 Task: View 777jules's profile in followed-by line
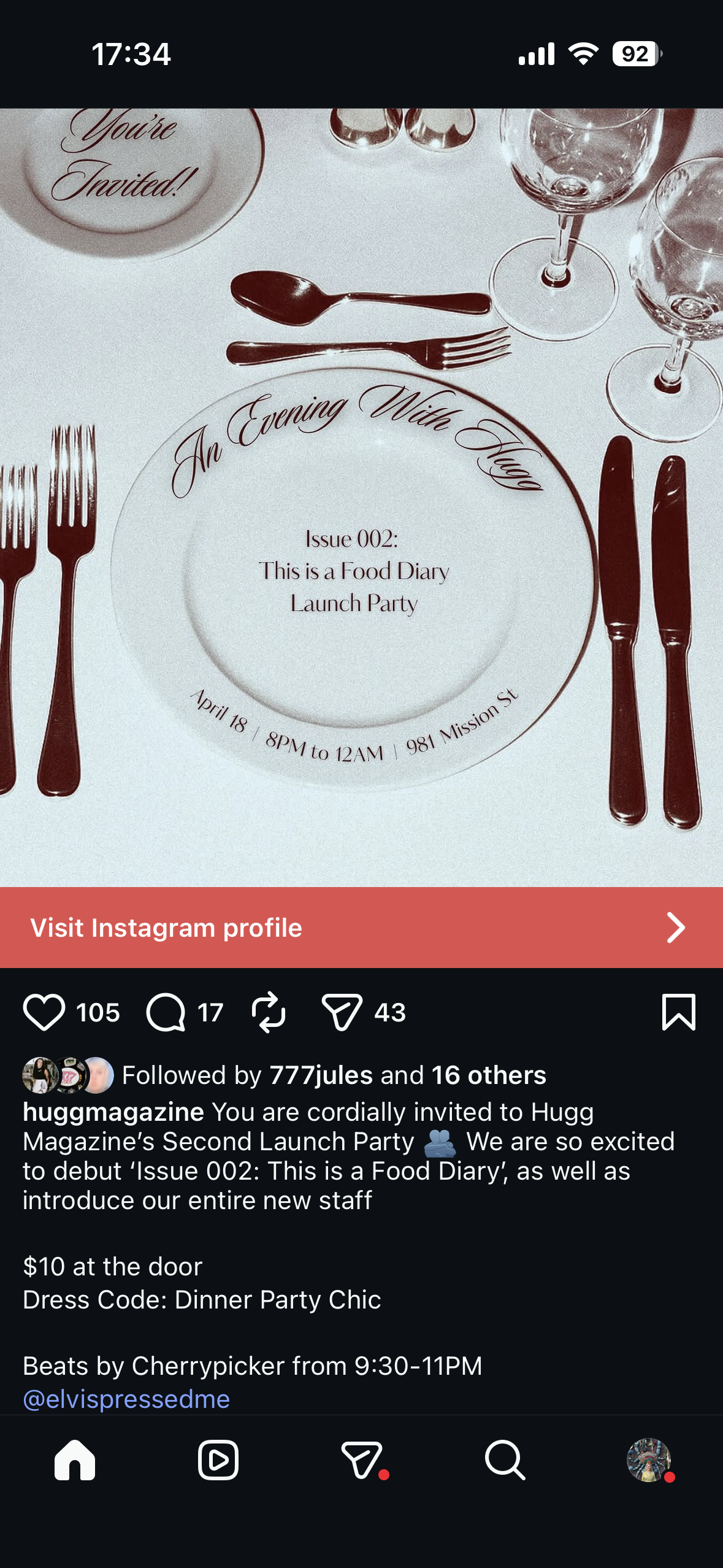(x=321, y=1075)
